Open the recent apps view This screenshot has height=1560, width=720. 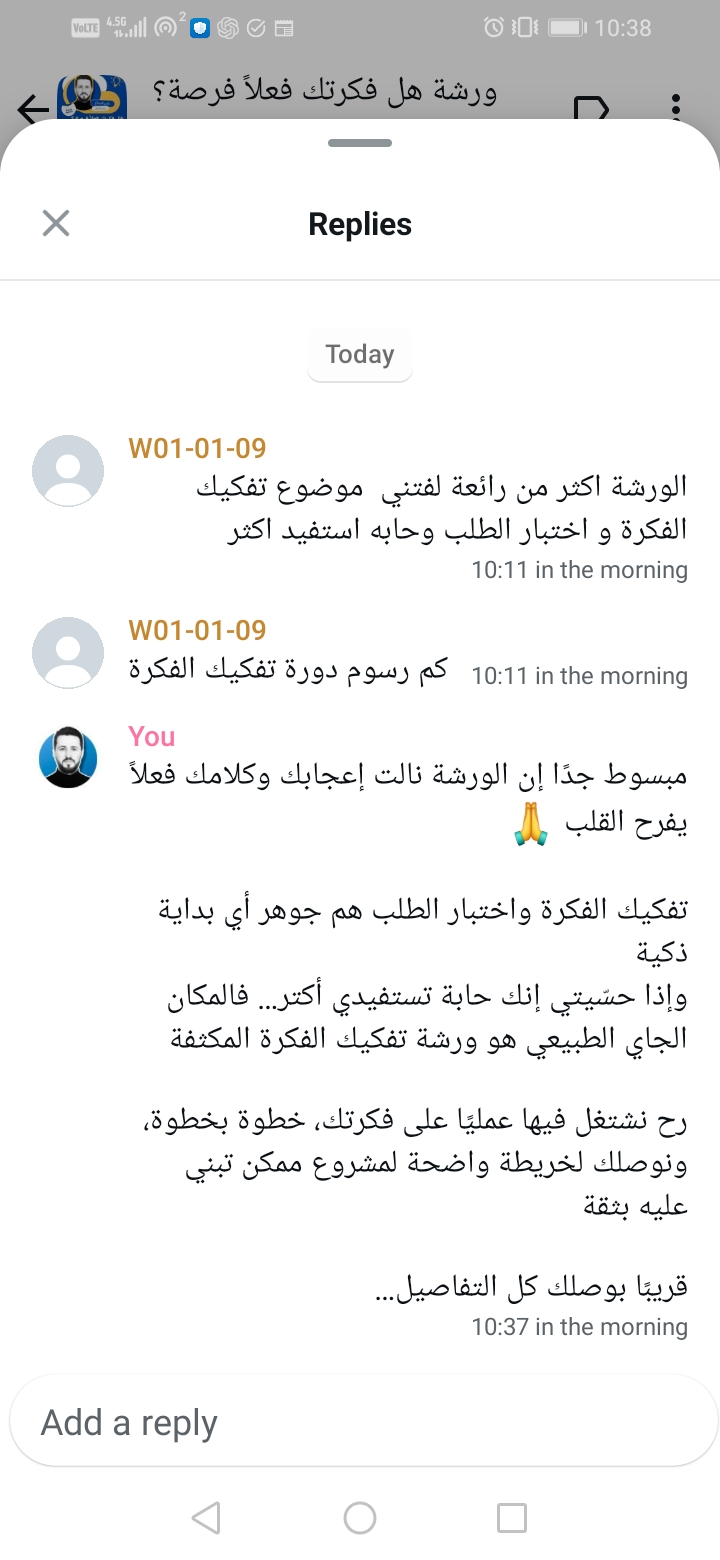512,1518
